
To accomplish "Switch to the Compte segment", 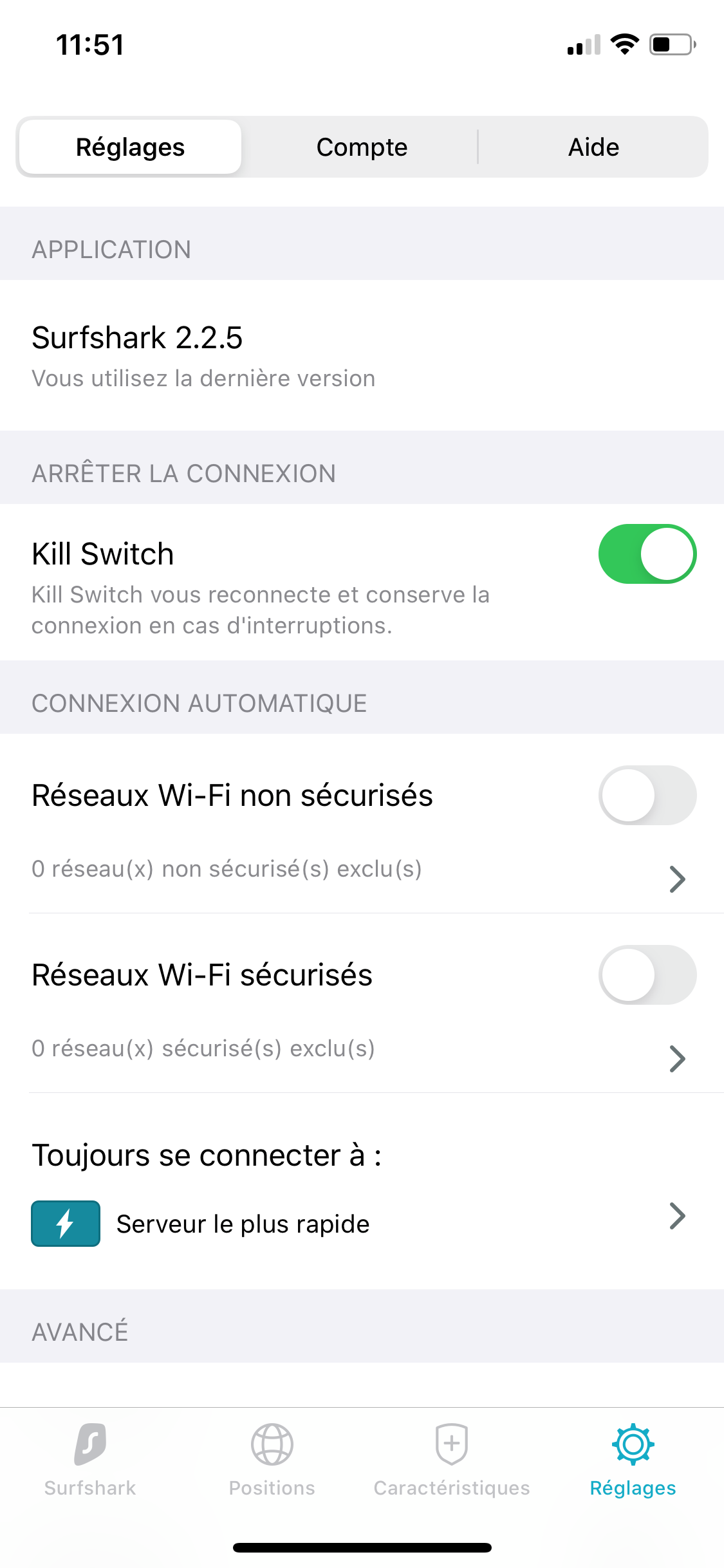I will point(362,147).
